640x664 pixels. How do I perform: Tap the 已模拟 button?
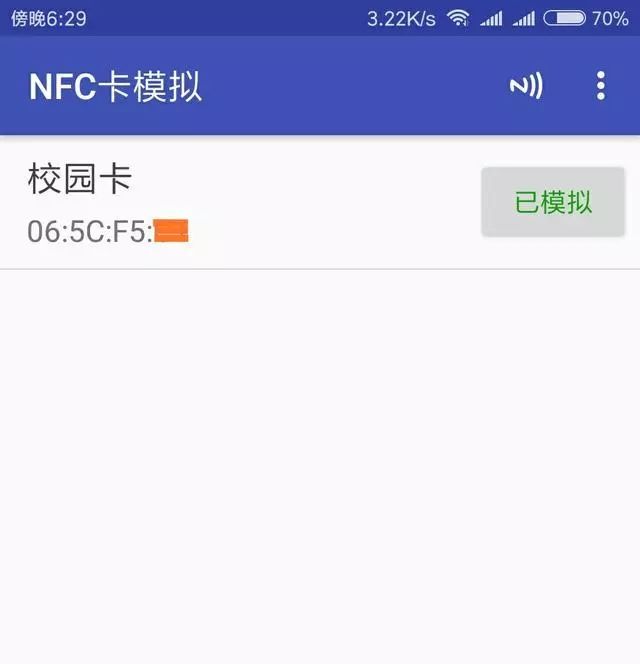(553, 202)
